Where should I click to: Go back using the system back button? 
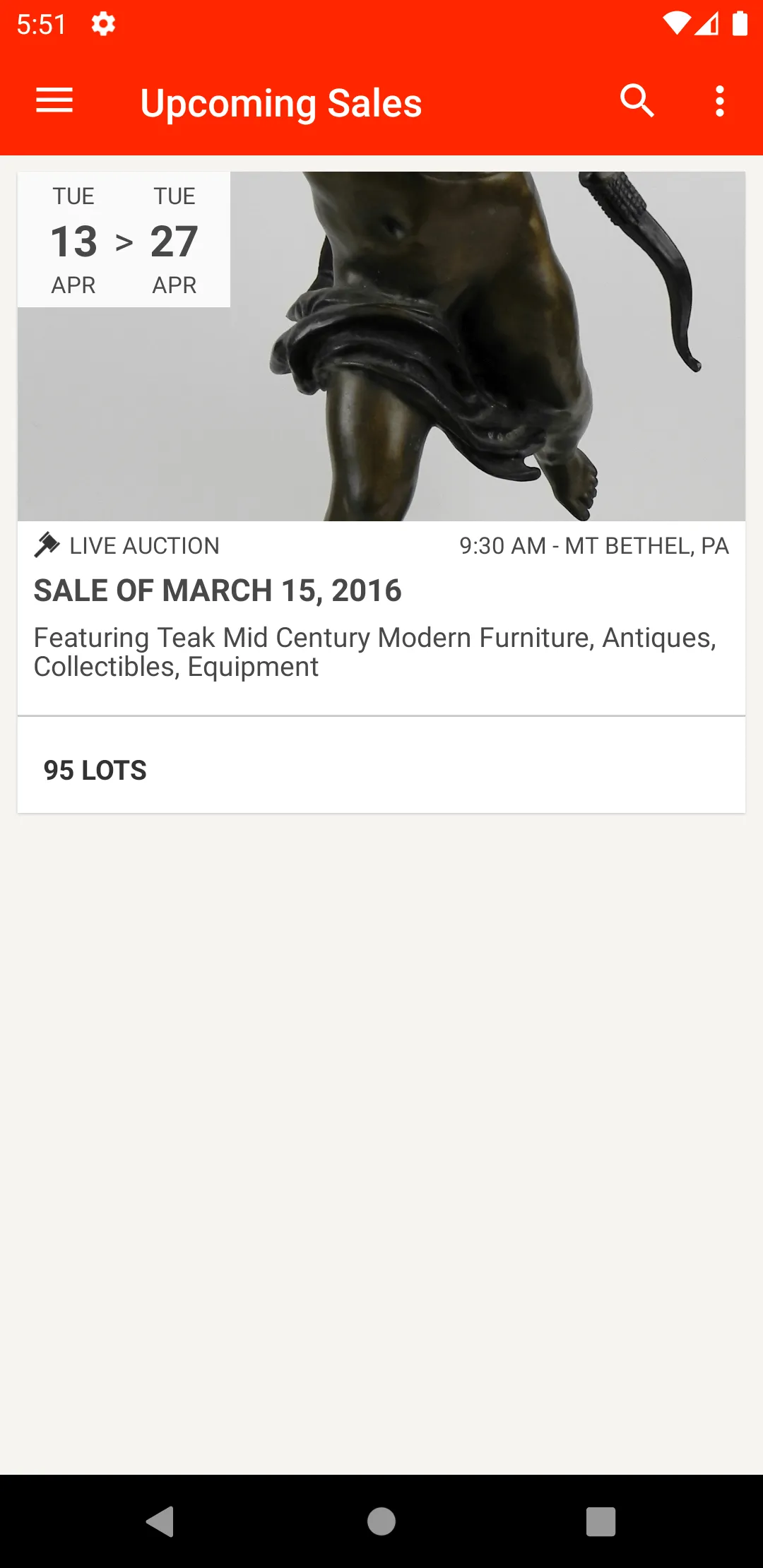pyautogui.click(x=161, y=1521)
